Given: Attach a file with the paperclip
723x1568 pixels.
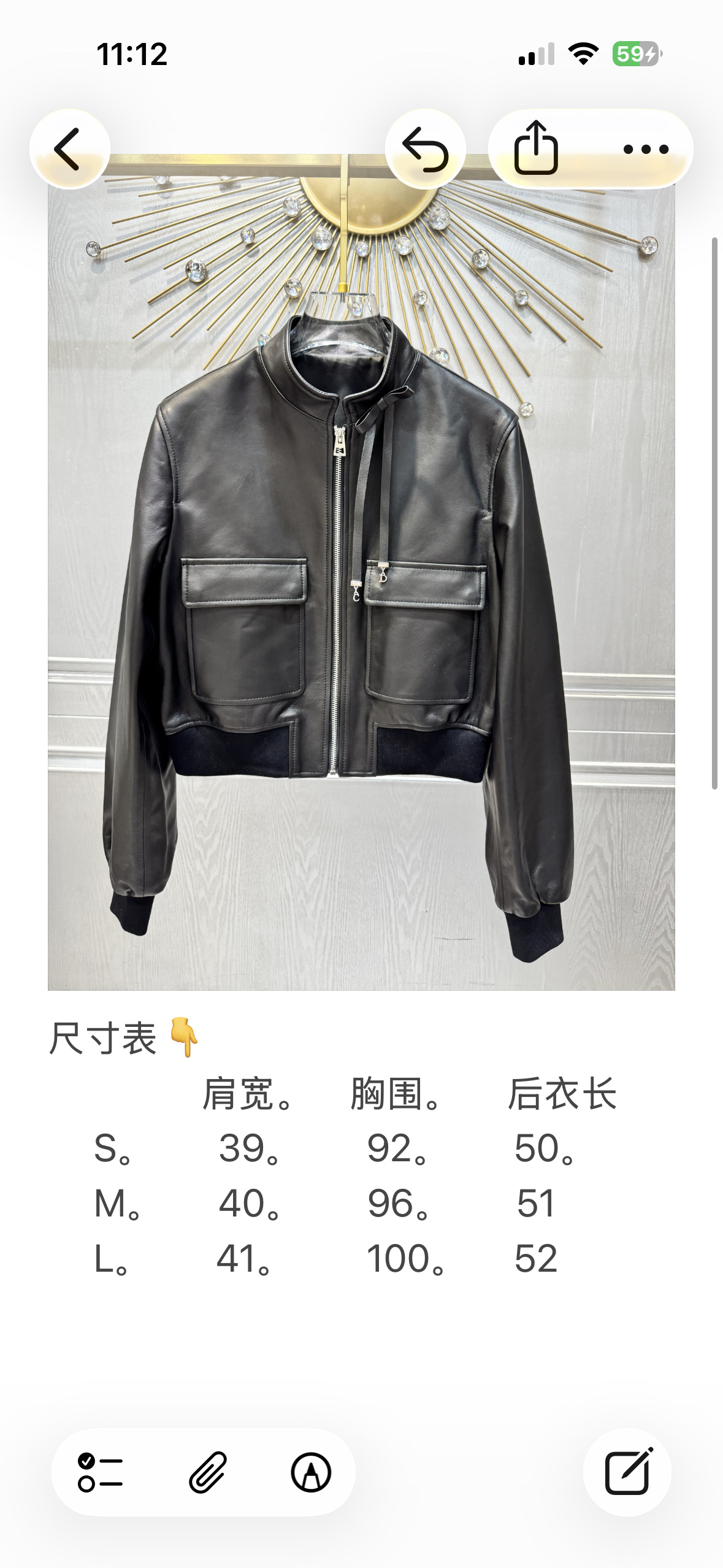Looking at the screenshot, I should (x=208, y=1472).
